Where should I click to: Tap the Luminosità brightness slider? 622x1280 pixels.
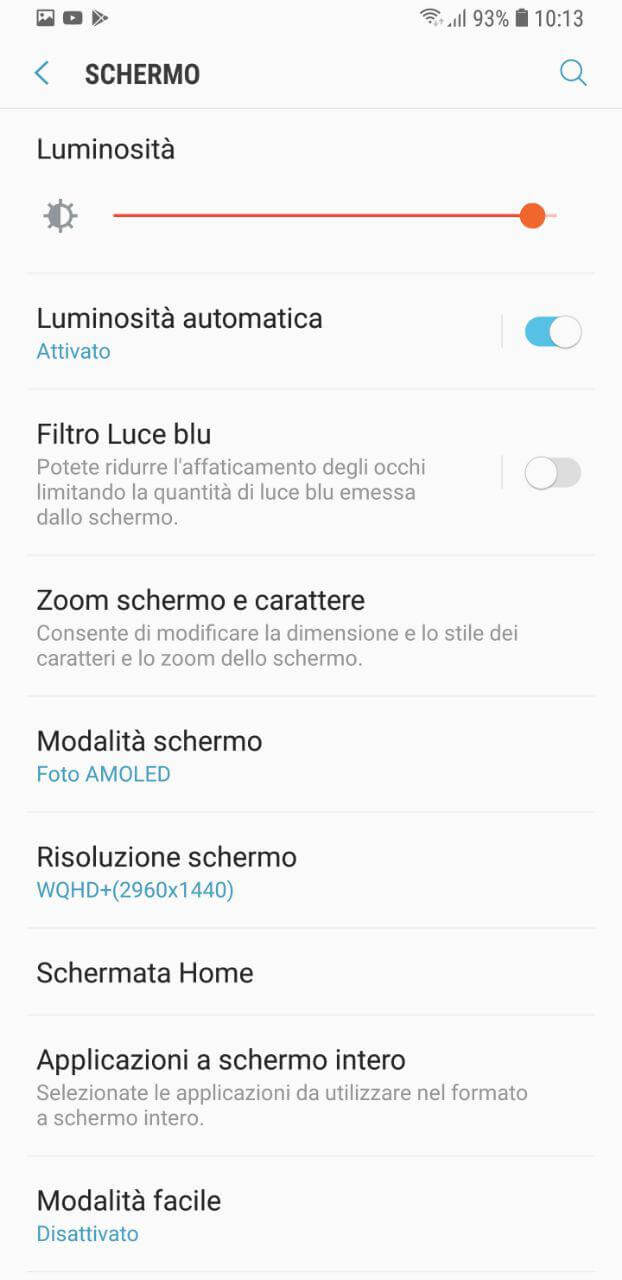(x=334, y=215)
